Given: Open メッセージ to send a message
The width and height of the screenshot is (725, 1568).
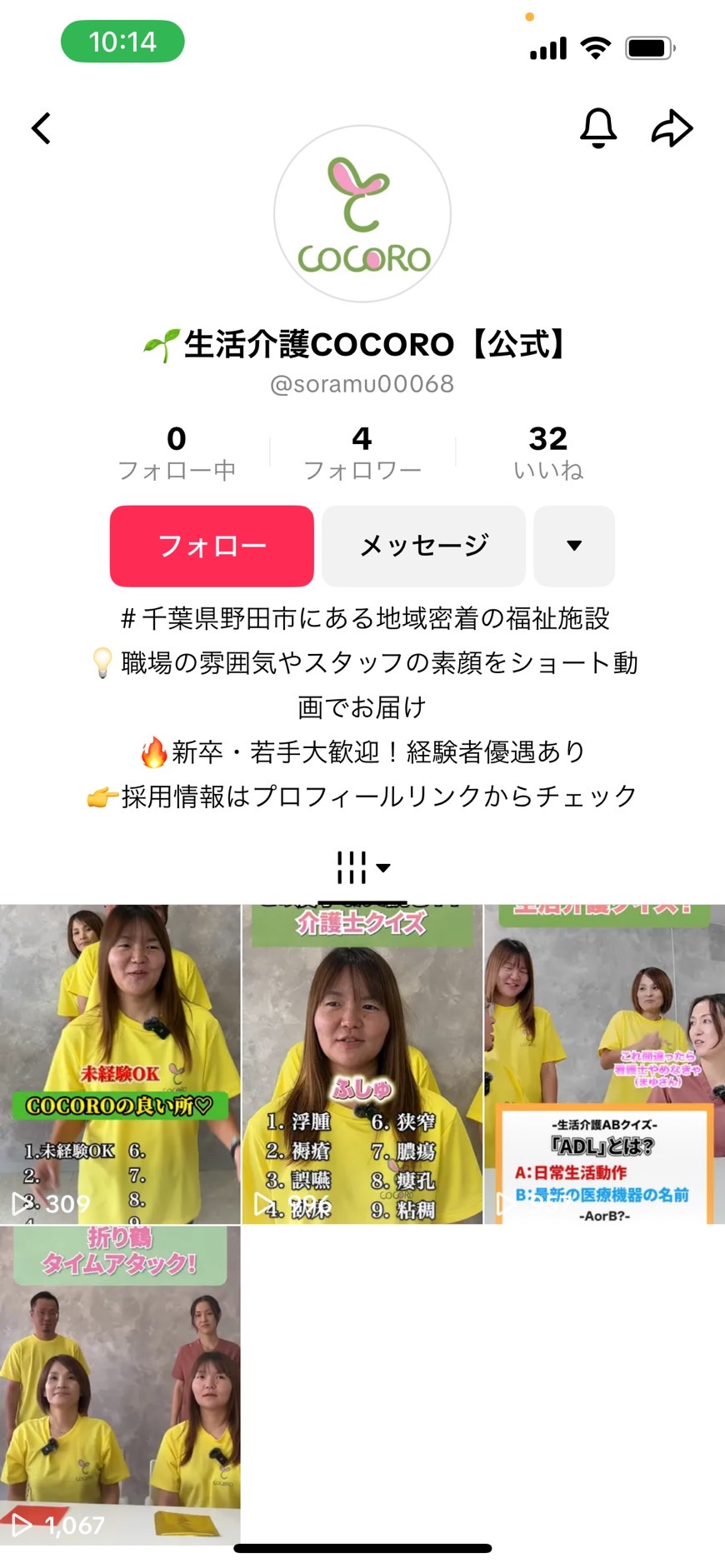Looking at the screenshot, I should (x=423, y=546).
